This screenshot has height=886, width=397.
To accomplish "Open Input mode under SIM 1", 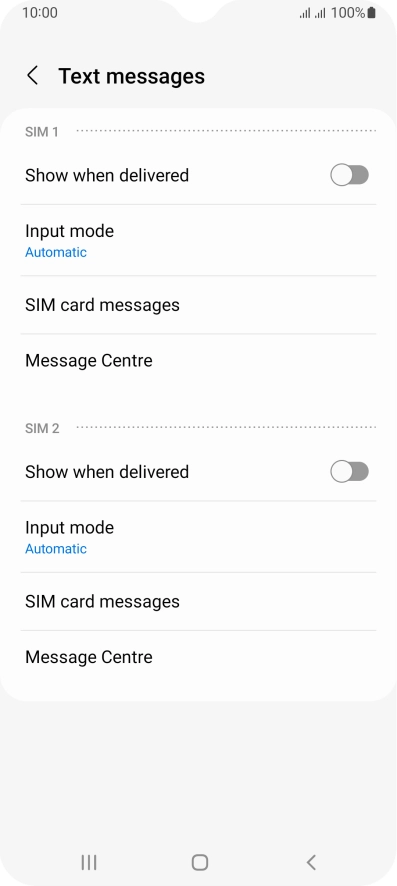I will tap(198, 241).
